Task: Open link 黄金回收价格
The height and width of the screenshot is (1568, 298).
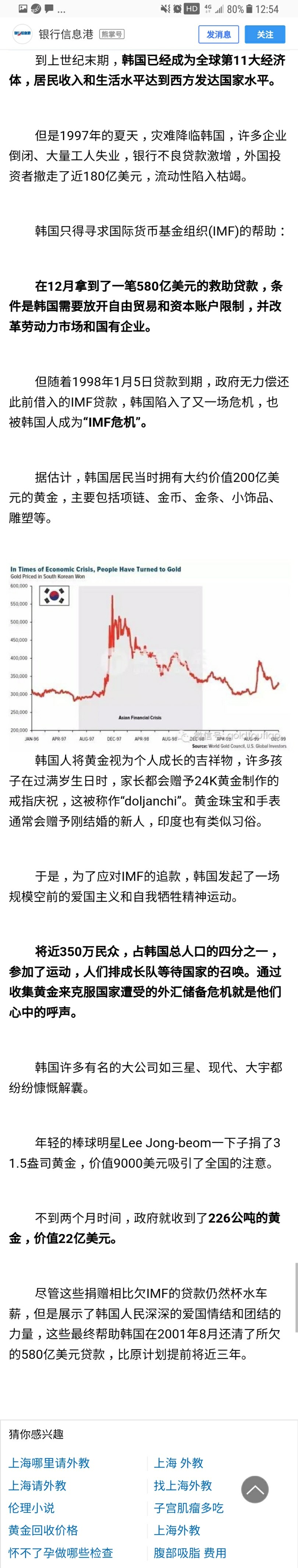Action: [43, 1530]
